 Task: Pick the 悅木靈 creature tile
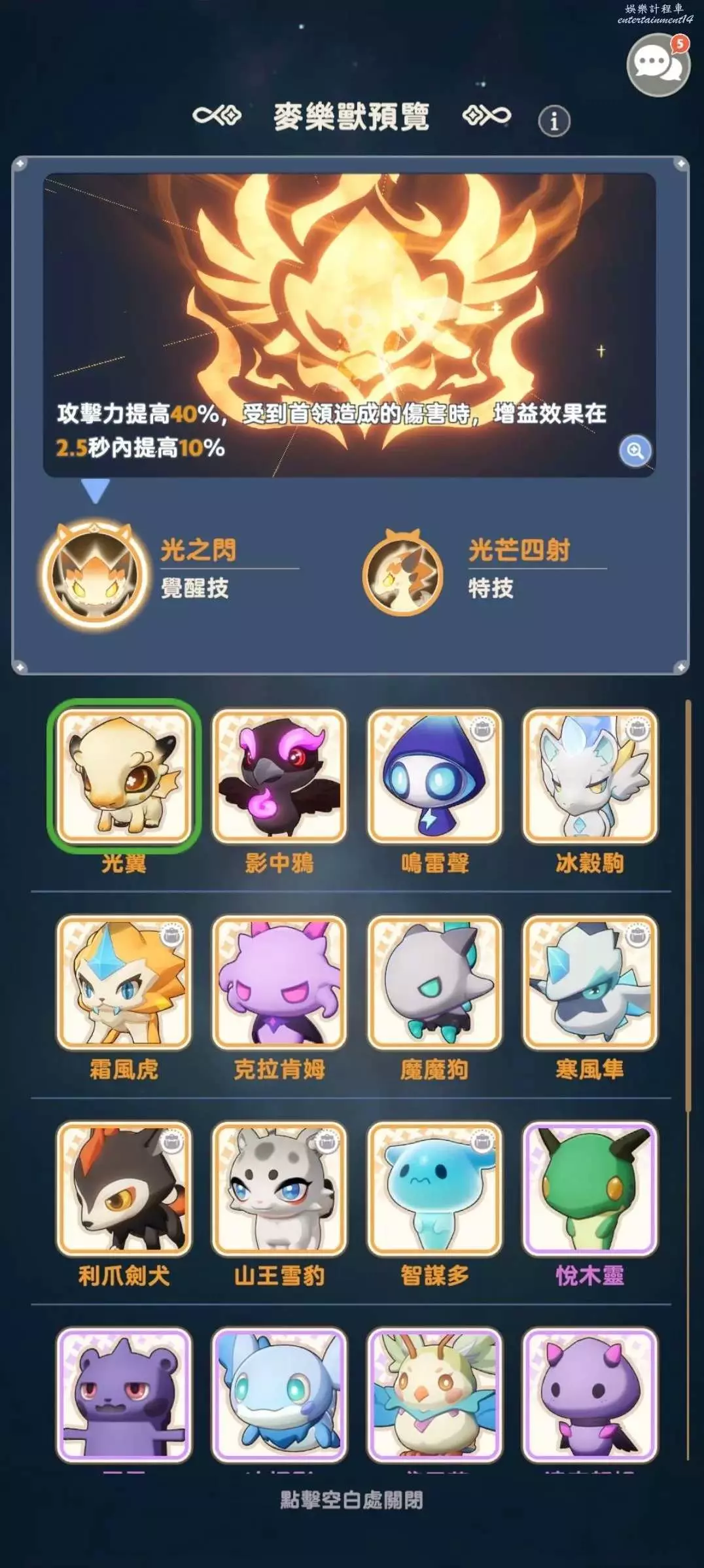tap(590, 1188)
